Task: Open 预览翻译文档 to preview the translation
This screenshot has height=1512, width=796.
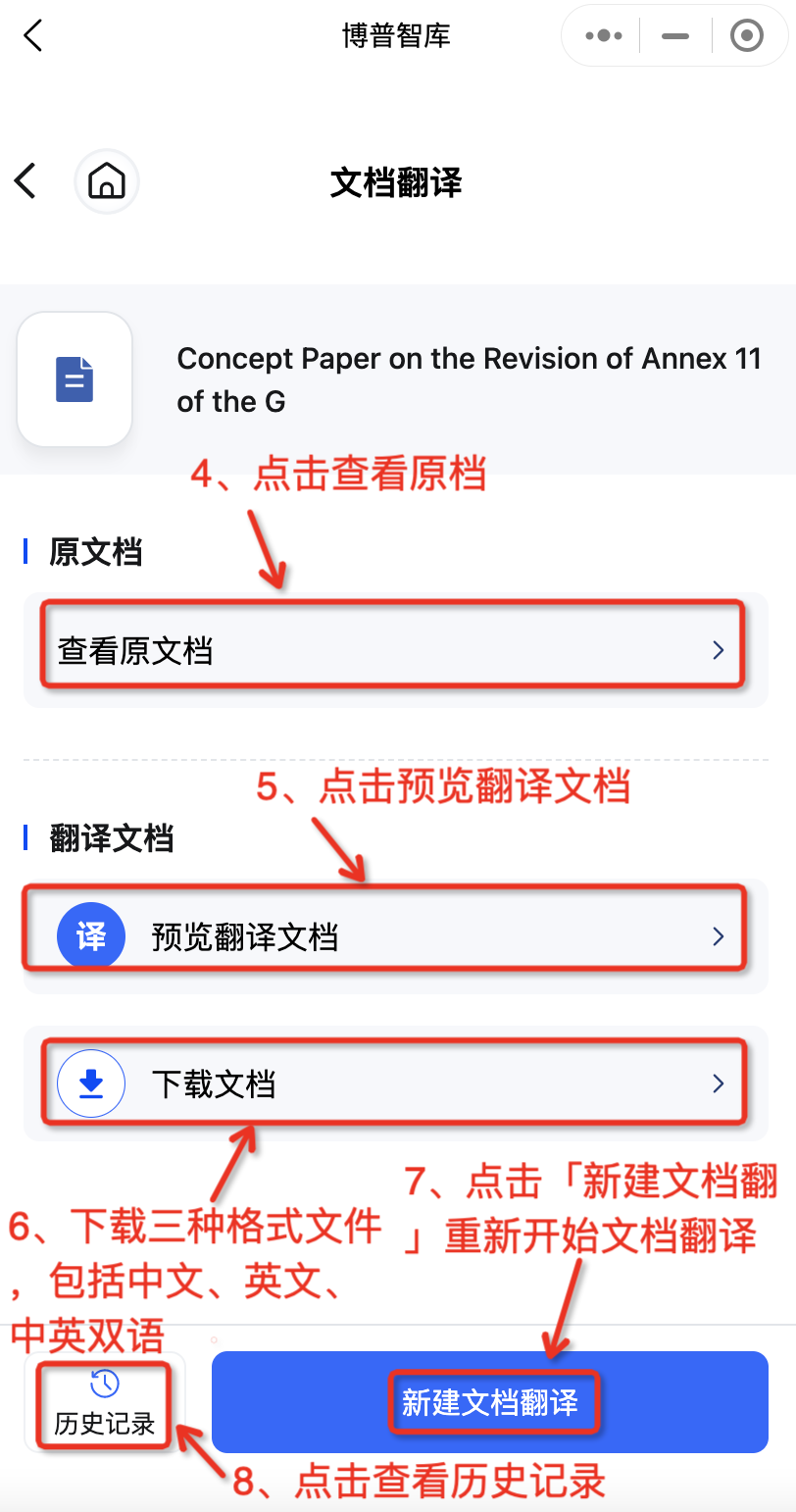Action: [x=392, y=936]
